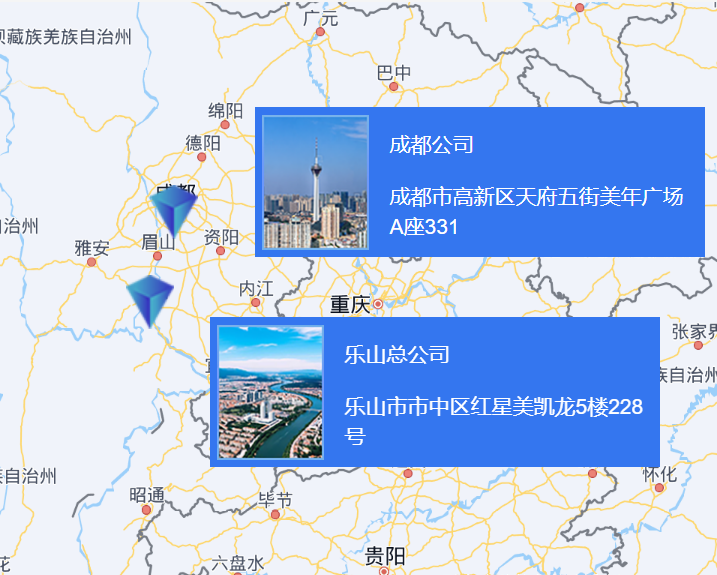Open the 乐山总公司 info card
Image resolution: width=717 pixels, height=575 pixels.
point(434,392)
